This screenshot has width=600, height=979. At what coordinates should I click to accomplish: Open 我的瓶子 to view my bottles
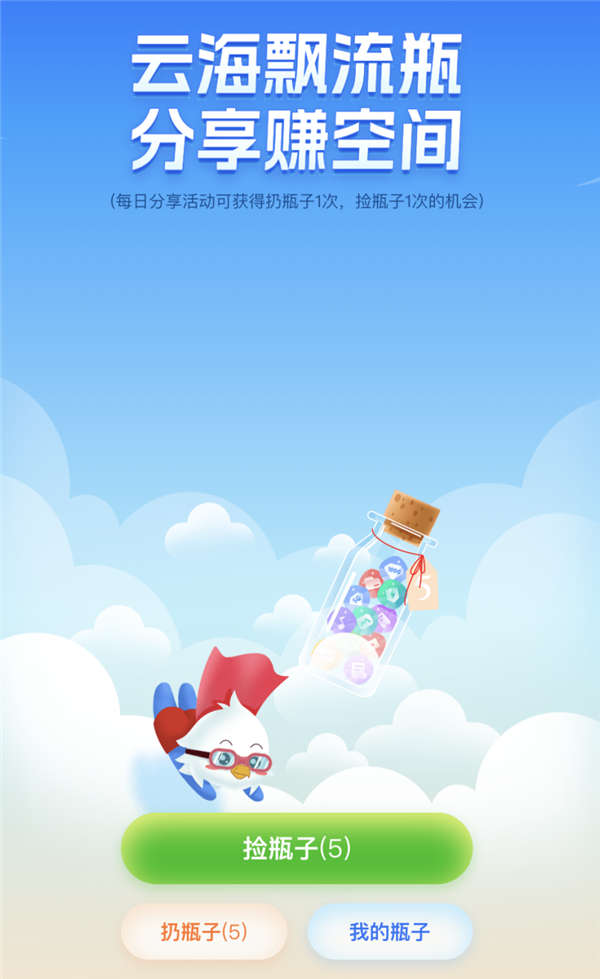pos(389,932)
